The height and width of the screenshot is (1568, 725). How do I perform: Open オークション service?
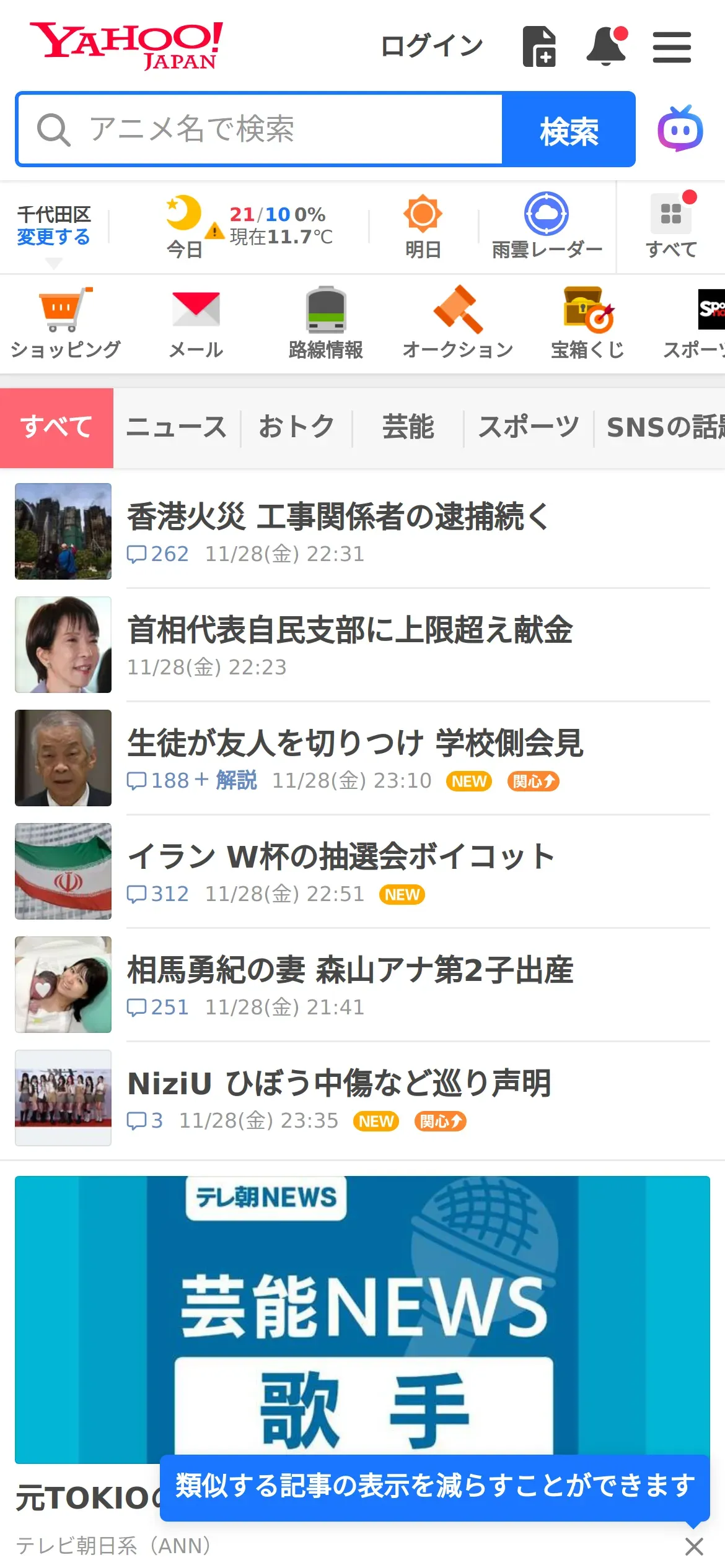[457, 323]
